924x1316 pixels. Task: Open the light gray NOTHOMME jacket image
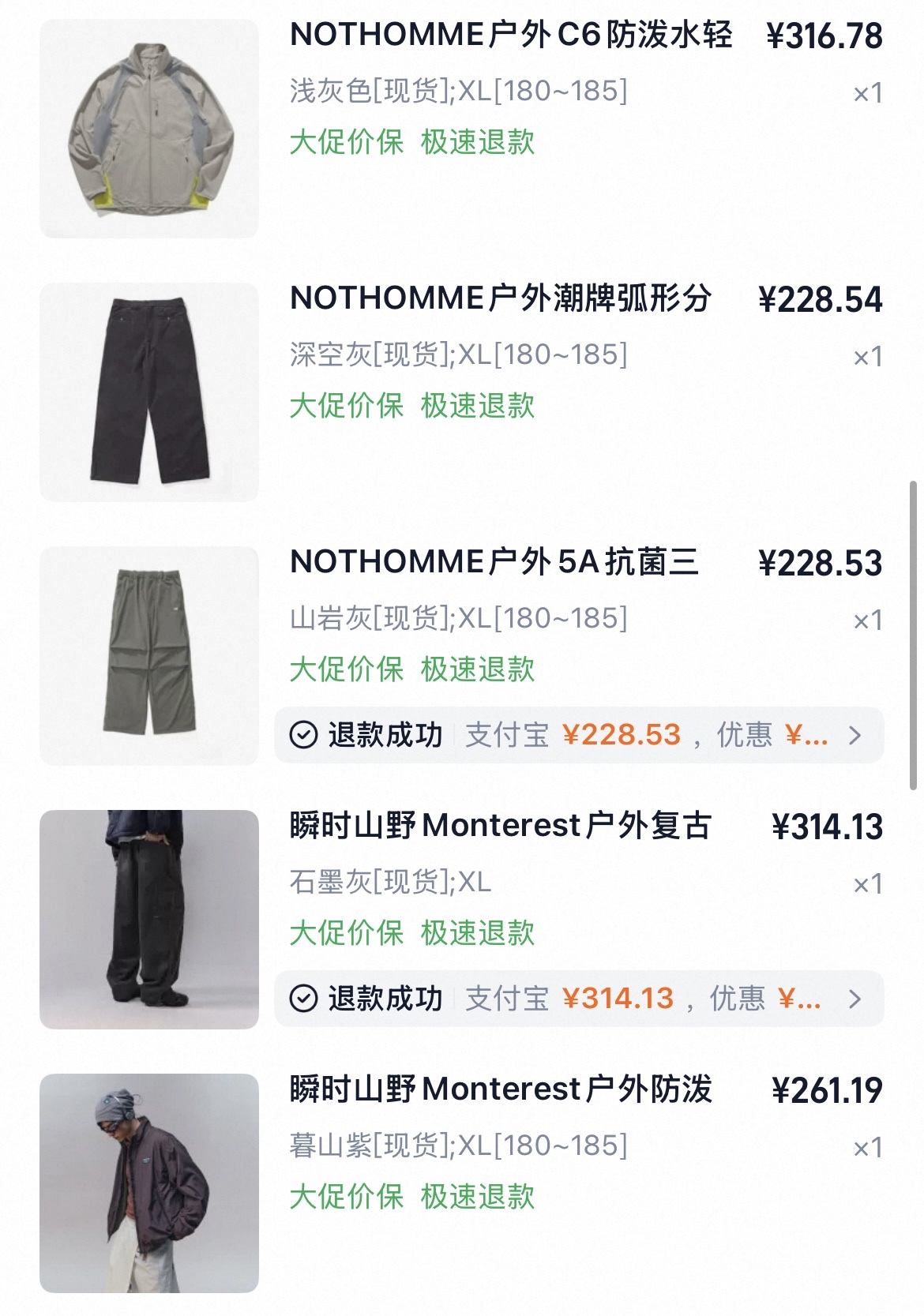pyautogui.click(x=148, y=129)
